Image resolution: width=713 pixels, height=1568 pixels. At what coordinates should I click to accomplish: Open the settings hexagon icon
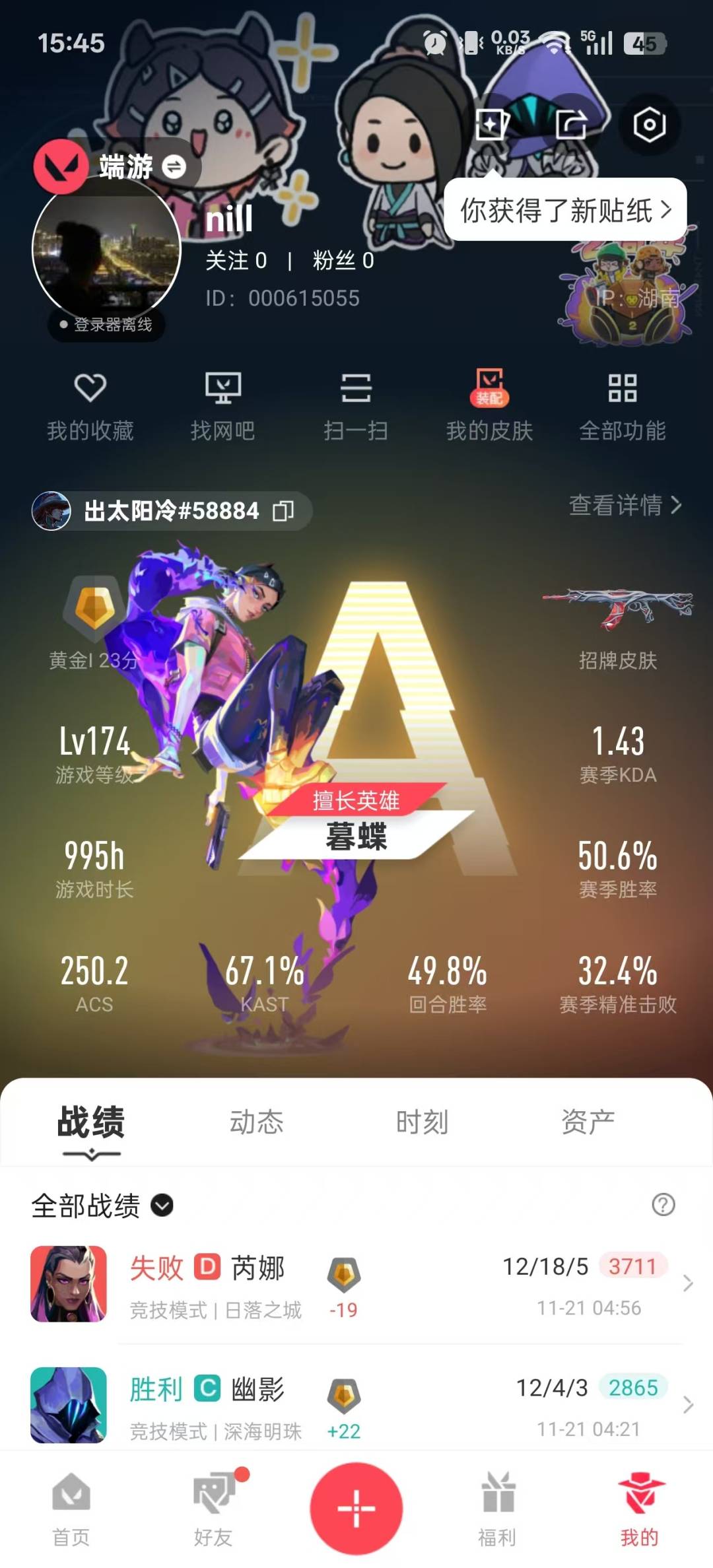point(649,124)
